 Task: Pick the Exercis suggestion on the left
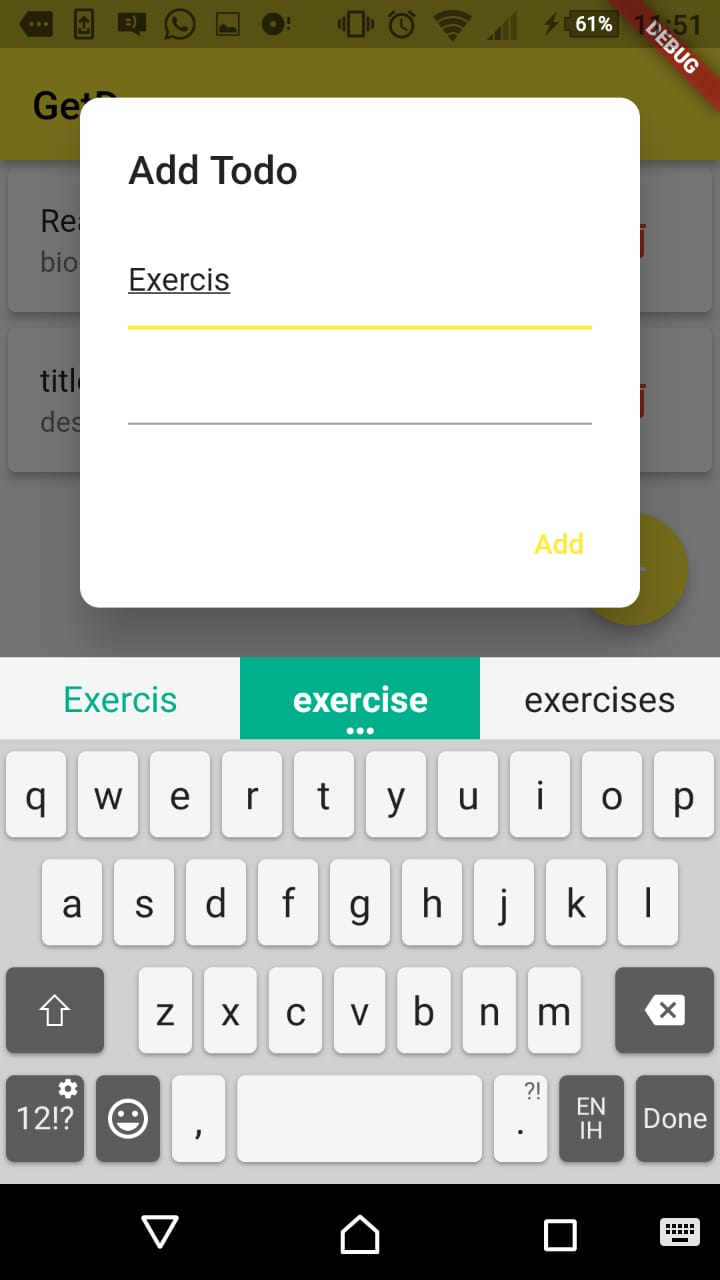pyautogui.click(x=119, y=698)
